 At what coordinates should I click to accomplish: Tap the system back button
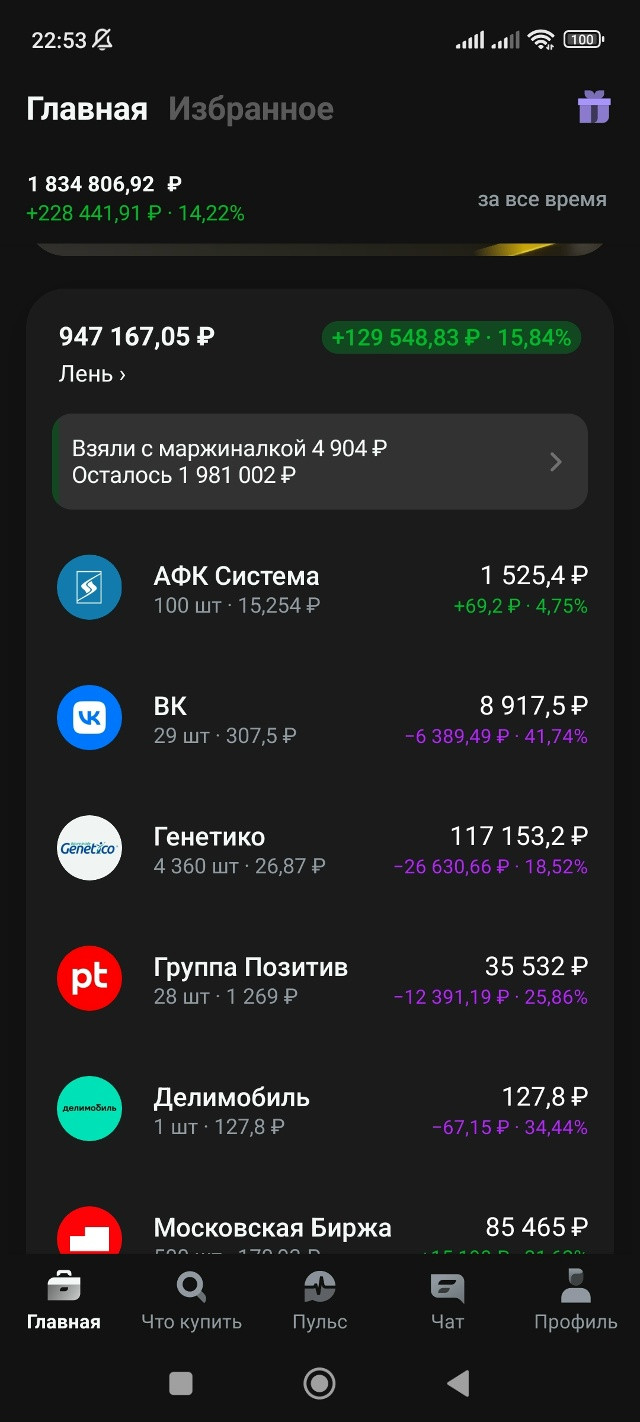click(458, 1383)
